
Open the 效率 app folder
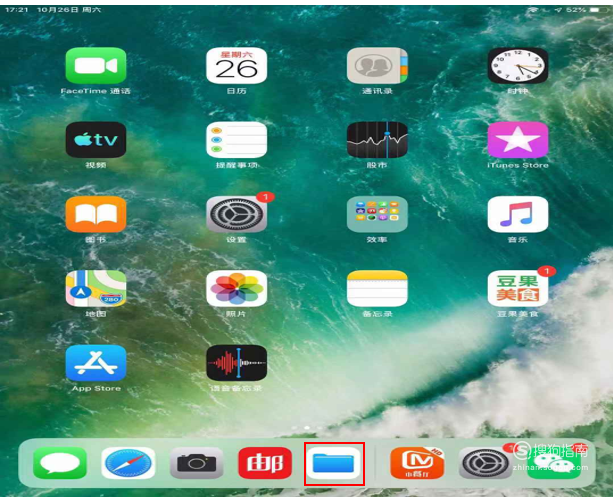pos(377,214)
